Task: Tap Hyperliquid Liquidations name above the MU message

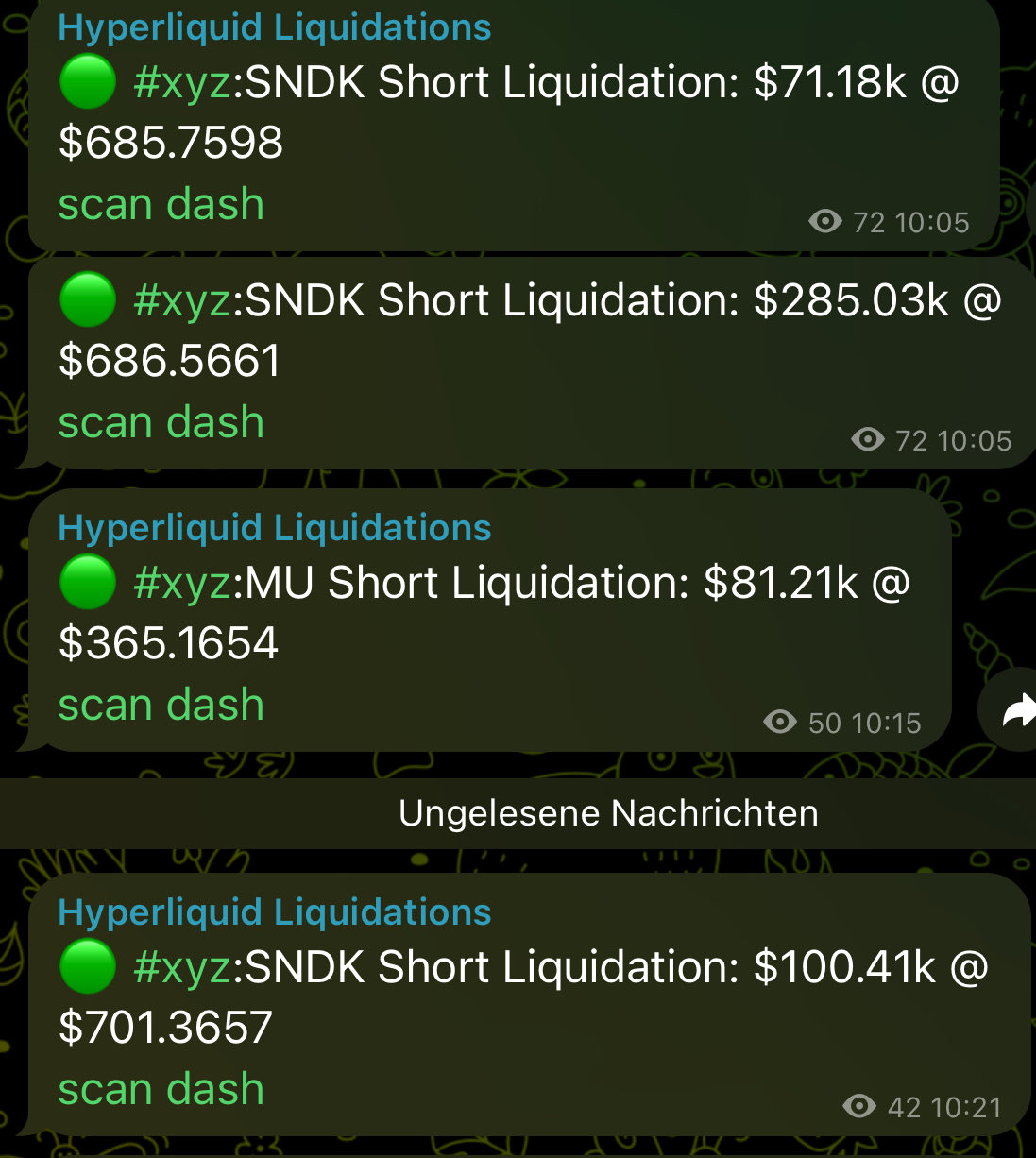Action: tap(274, 528)
